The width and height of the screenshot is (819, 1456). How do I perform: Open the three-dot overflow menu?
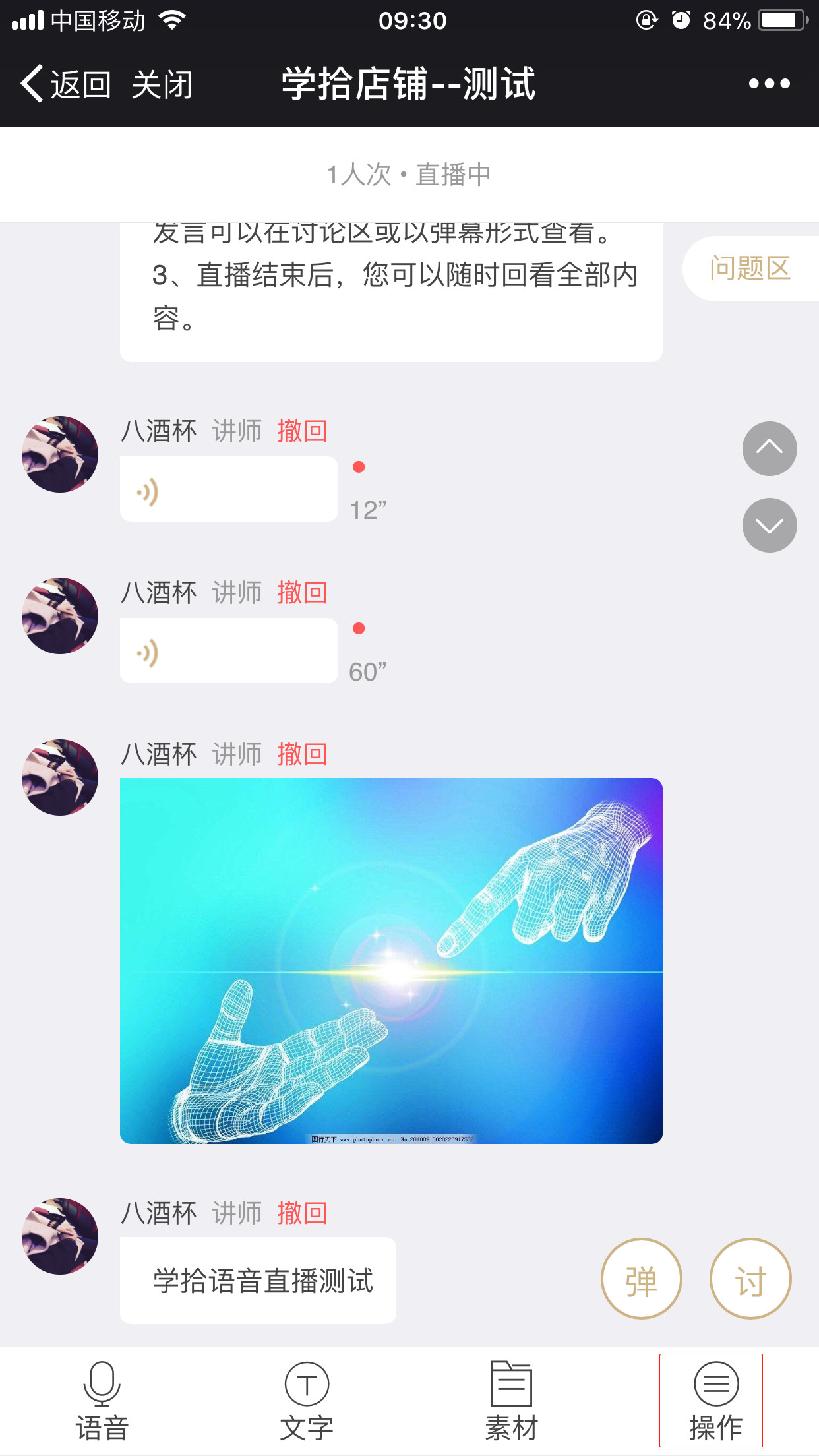[x=769, y=84]
